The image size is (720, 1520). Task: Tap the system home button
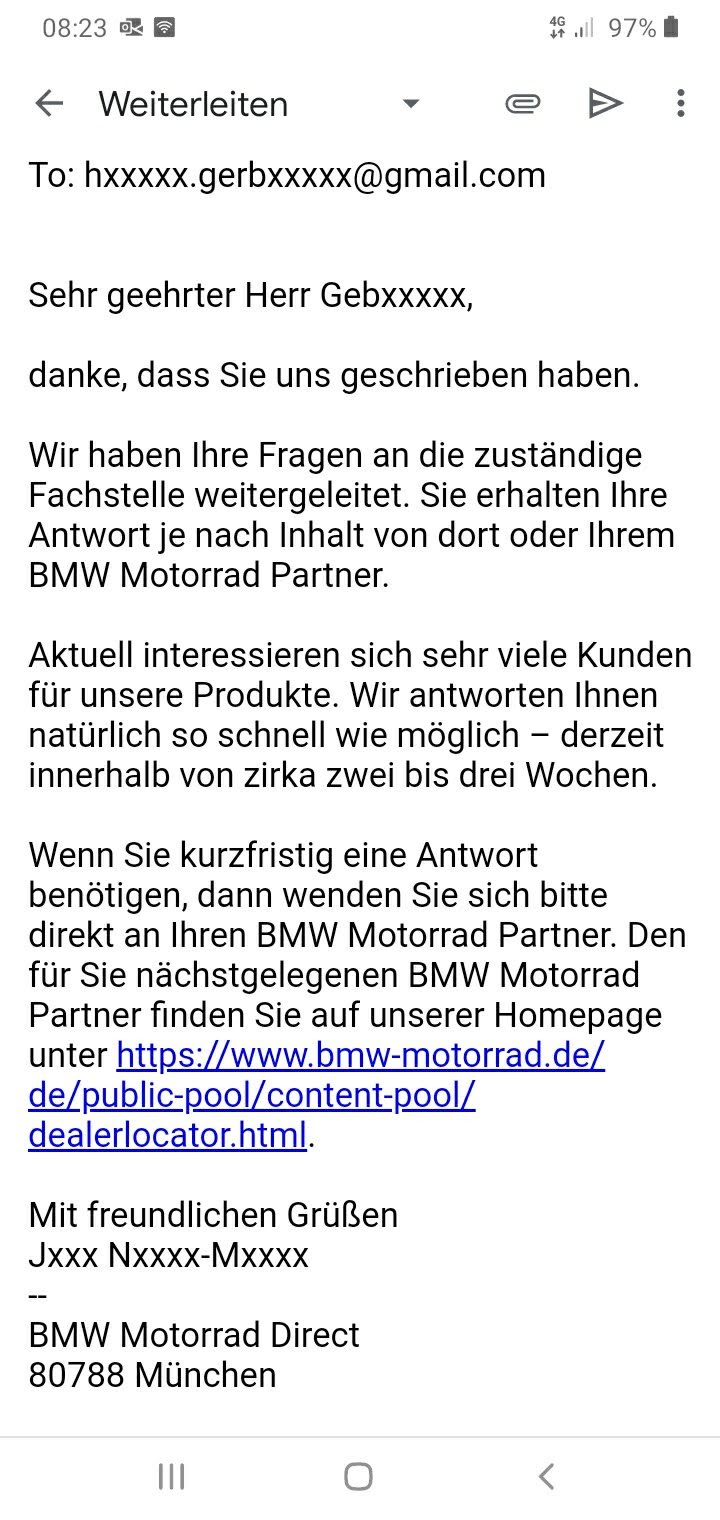[x=358, y=1476]
